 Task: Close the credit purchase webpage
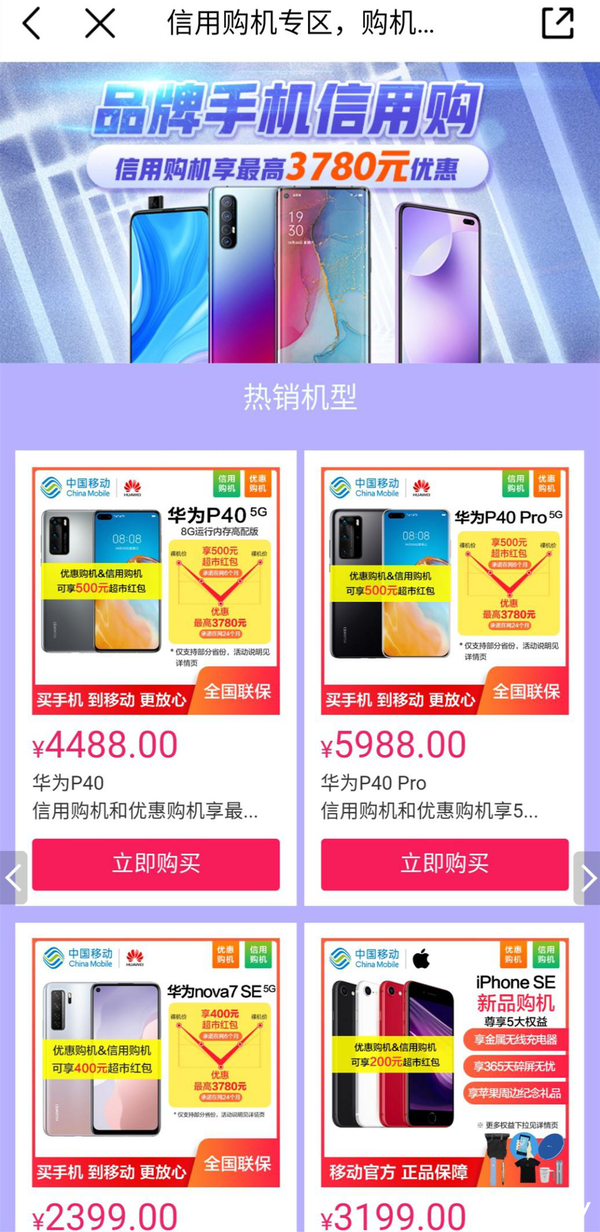point(100,24)
